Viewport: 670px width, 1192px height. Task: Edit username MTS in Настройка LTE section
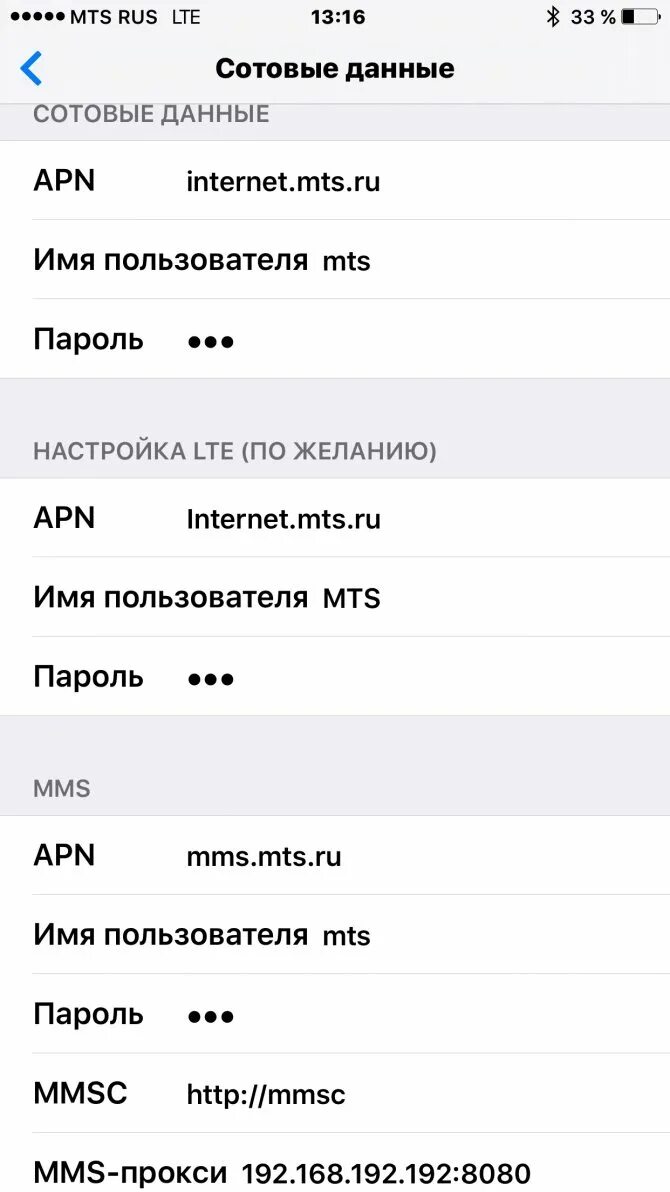coord(351,598)
